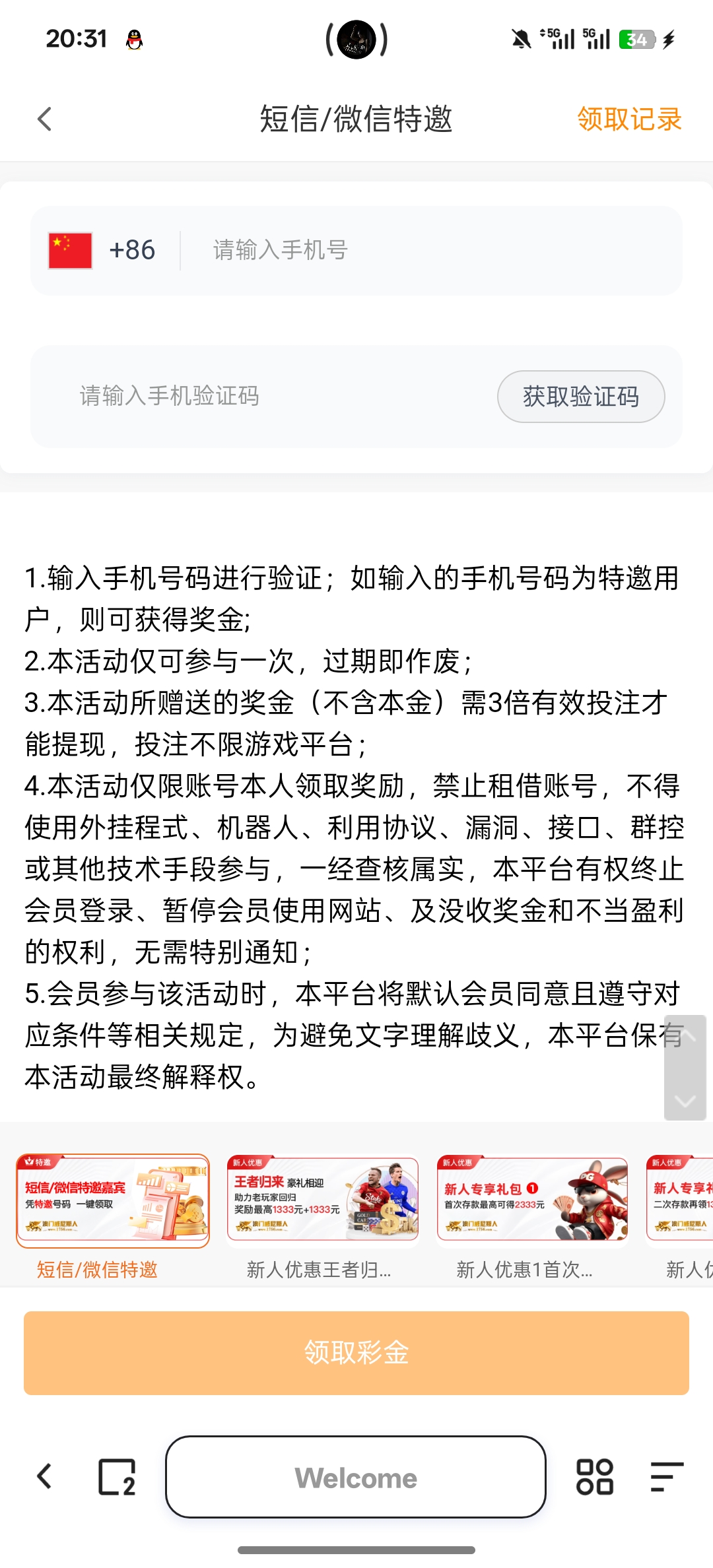Open the 领取记录 records link
This screenshot has width=713, height=1568.
629,119
